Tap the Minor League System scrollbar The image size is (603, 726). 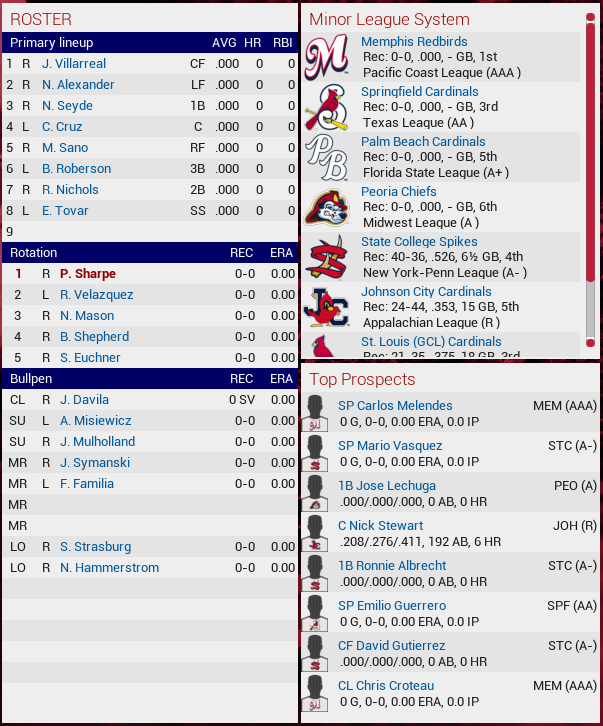click(x=590, y=180)
